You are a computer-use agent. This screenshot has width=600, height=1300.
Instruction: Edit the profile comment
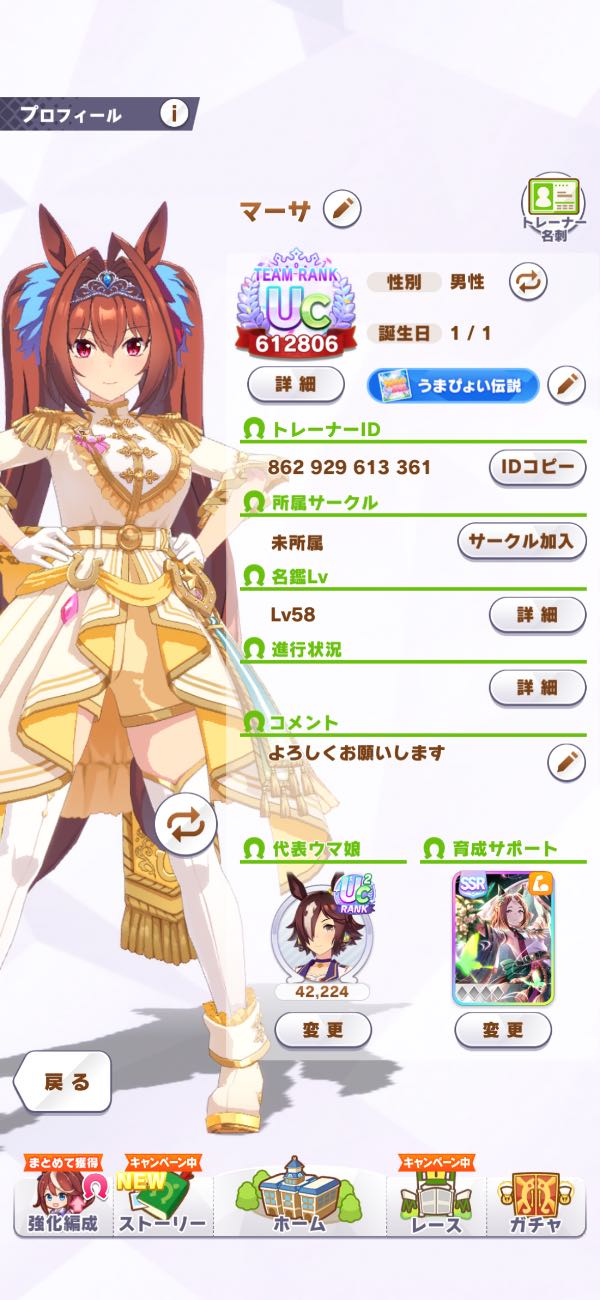click(x=566, y=763)
